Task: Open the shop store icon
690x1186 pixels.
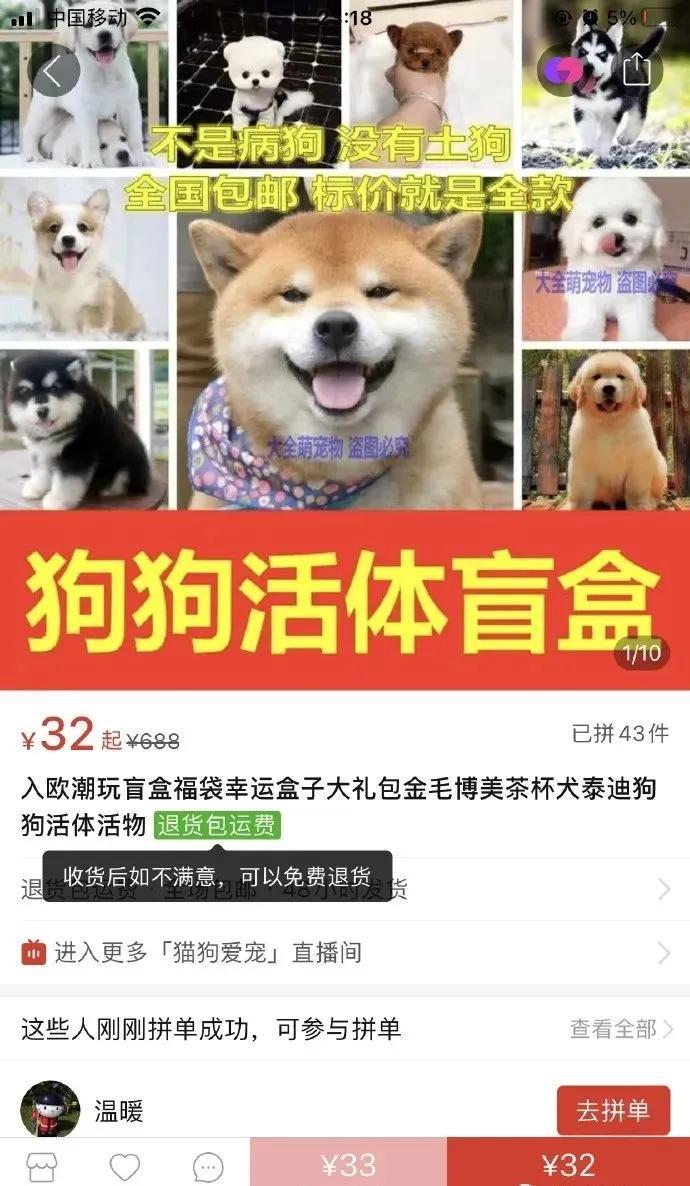Action: click(x=41, y=1166)
